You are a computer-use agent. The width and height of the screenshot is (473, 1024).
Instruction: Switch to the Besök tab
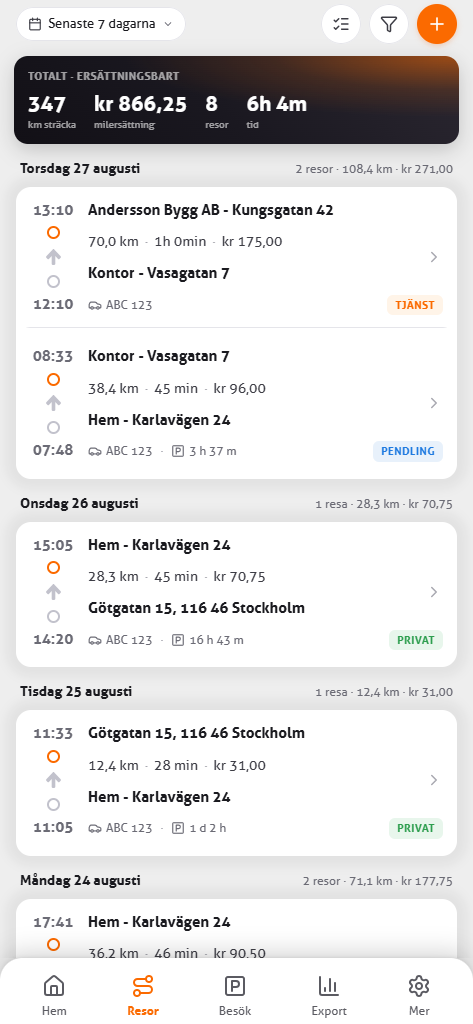point(235,995)
